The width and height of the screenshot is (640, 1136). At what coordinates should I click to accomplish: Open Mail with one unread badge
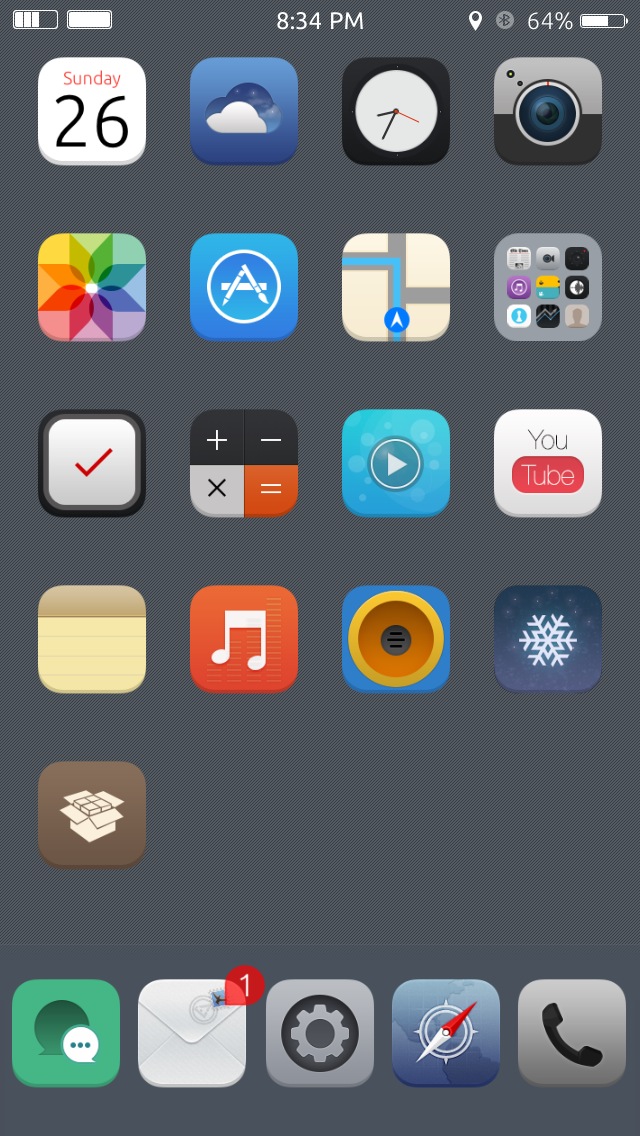pos(192,1033)
